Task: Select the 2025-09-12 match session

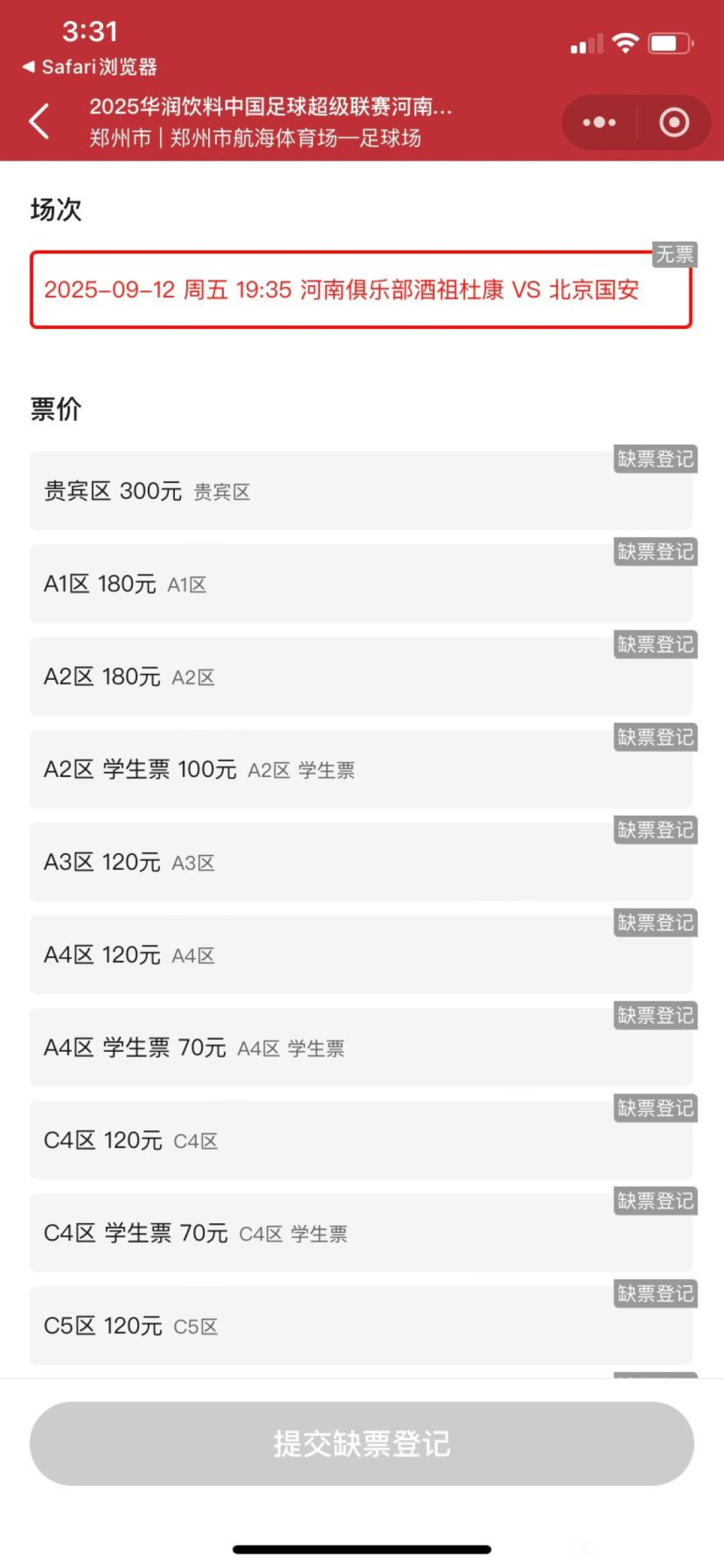Action: [x=360, y=290]
